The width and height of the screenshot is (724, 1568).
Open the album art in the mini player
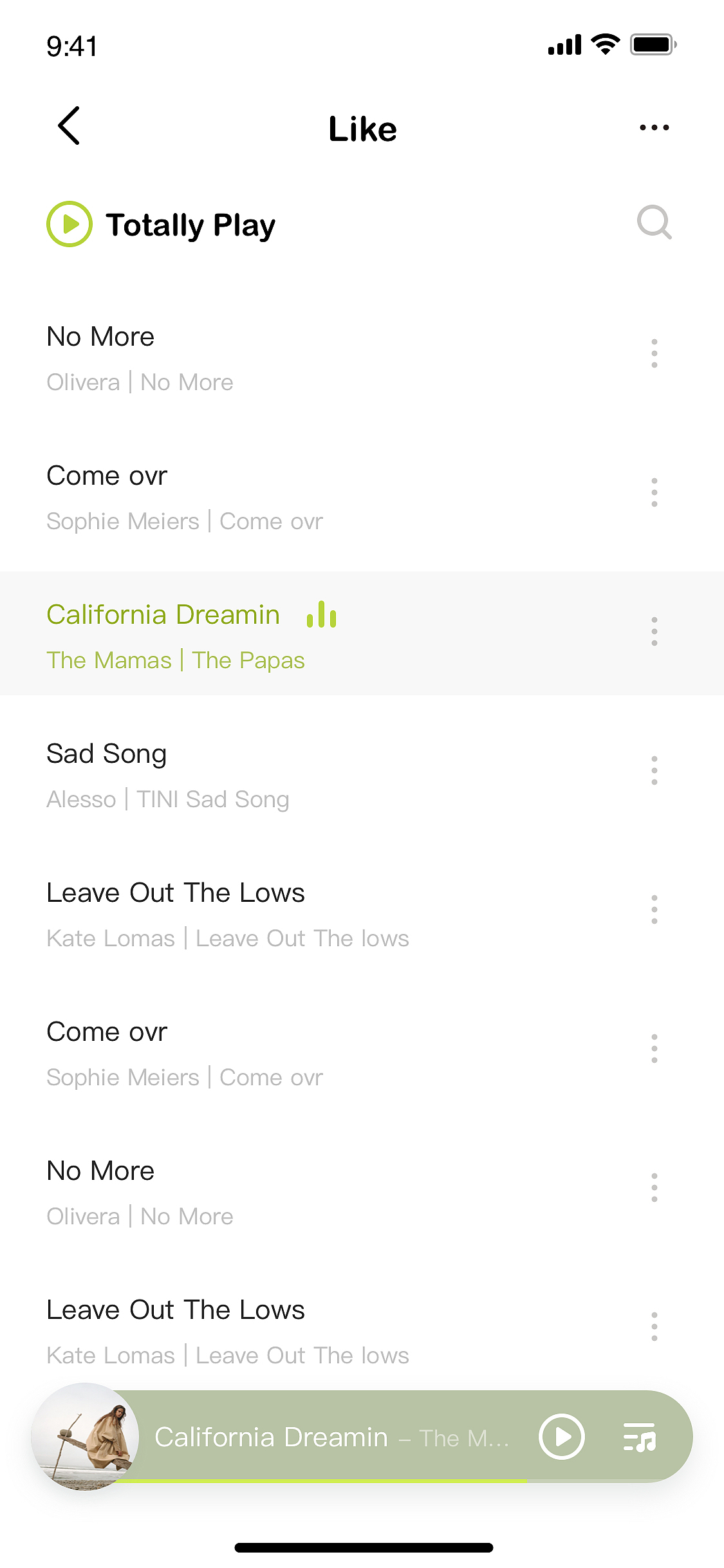86,1437
